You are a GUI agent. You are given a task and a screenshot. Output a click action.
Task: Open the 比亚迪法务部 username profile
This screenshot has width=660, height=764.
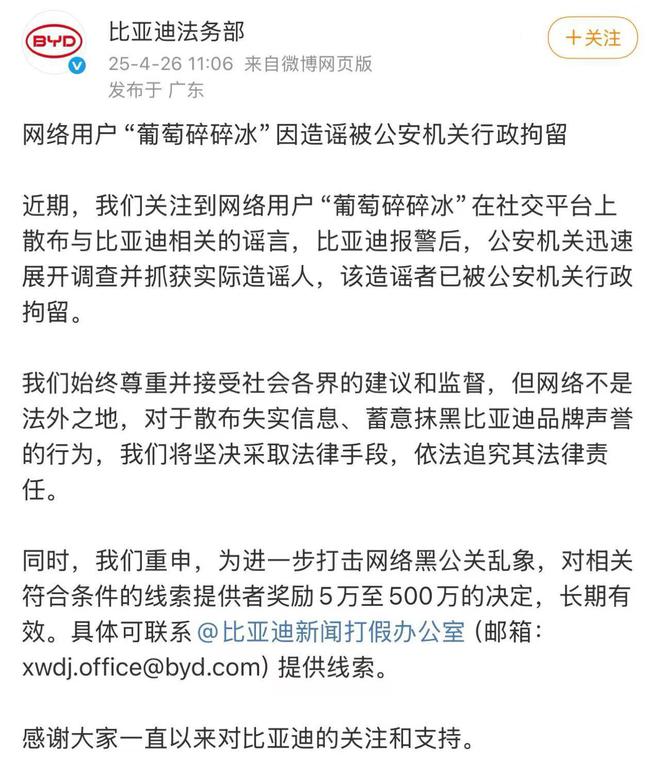pyautogui.click(x=175, y=30)
